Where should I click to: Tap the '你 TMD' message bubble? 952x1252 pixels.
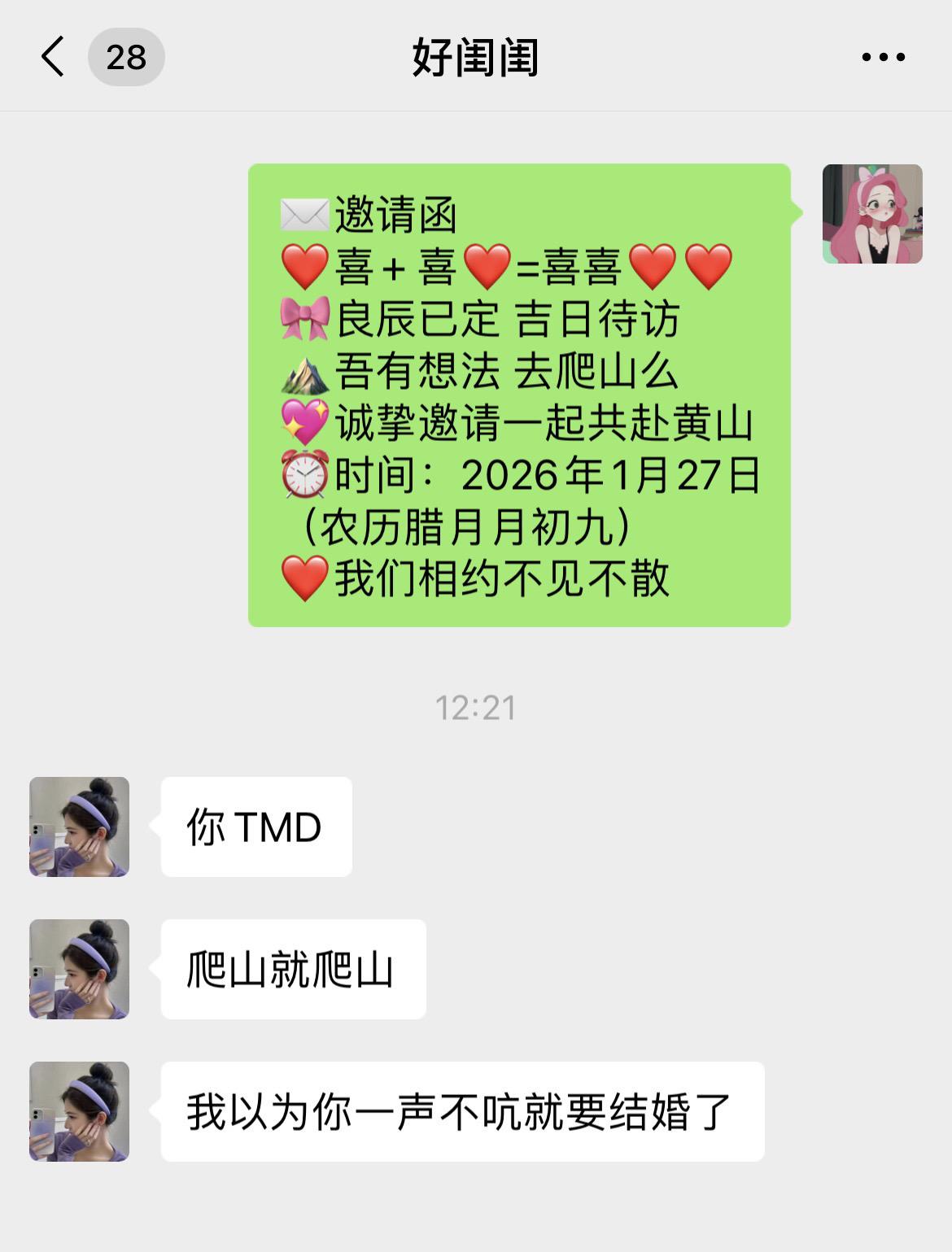(x=256, y=827)
